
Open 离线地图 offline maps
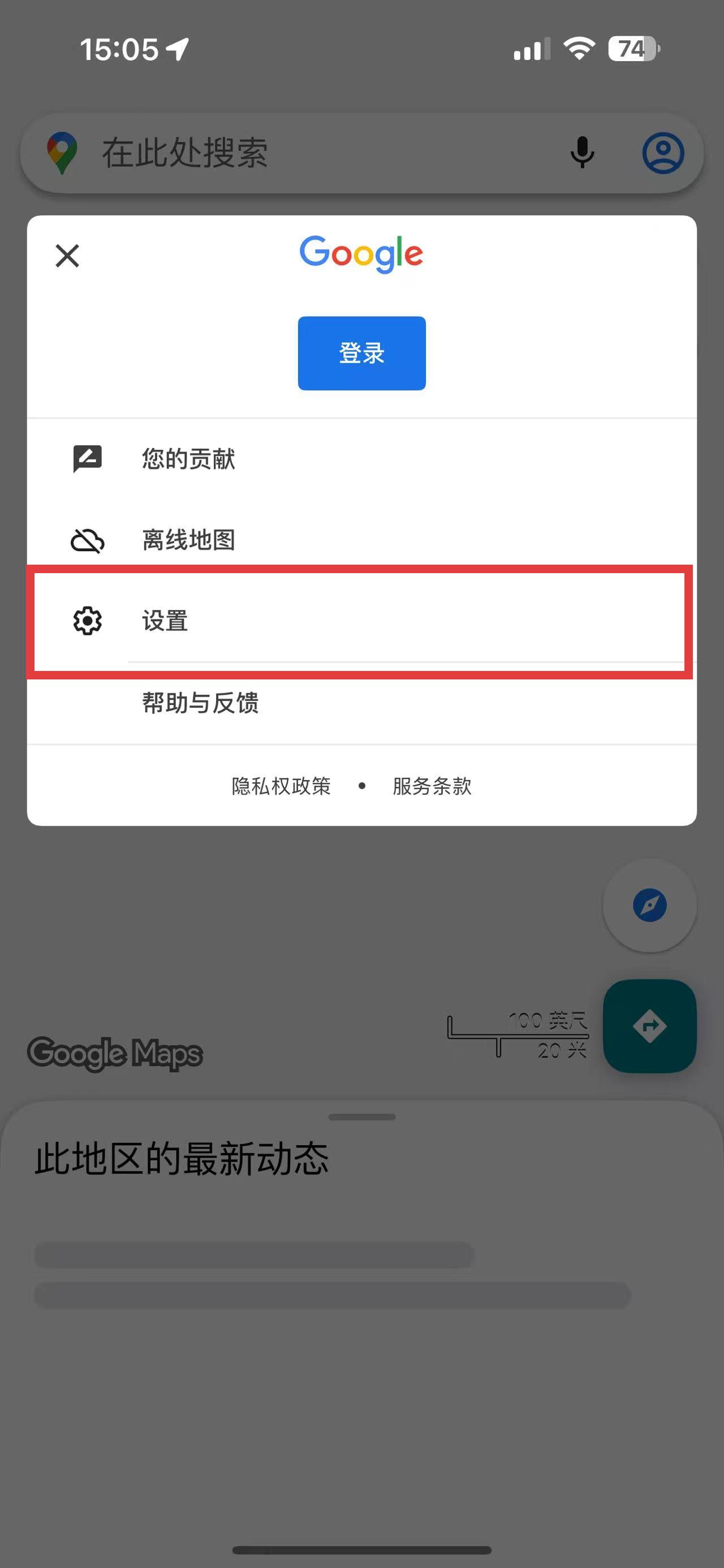point(189,540)
